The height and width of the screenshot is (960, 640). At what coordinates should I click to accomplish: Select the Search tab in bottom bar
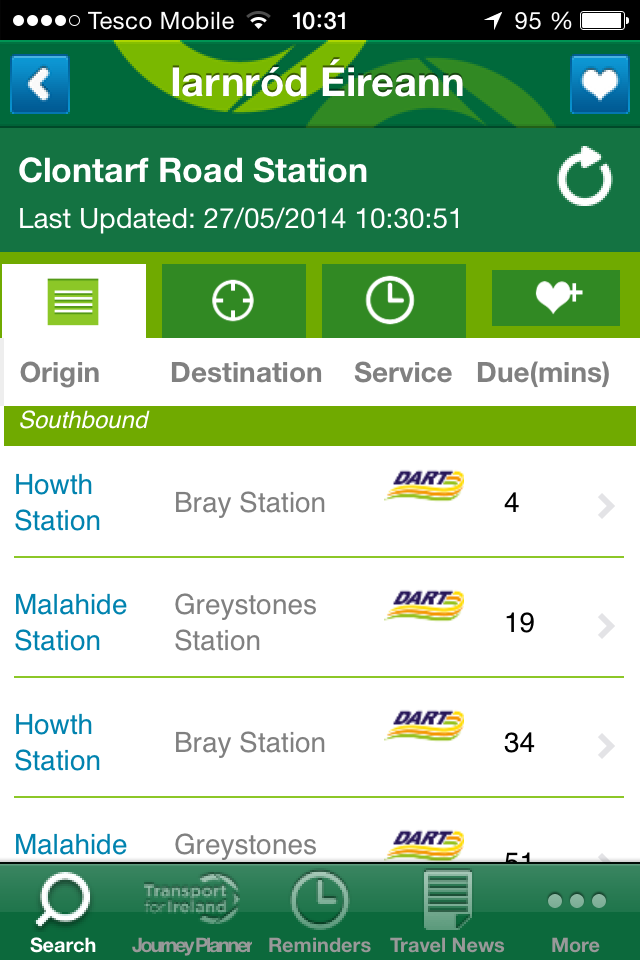(63, 912)
